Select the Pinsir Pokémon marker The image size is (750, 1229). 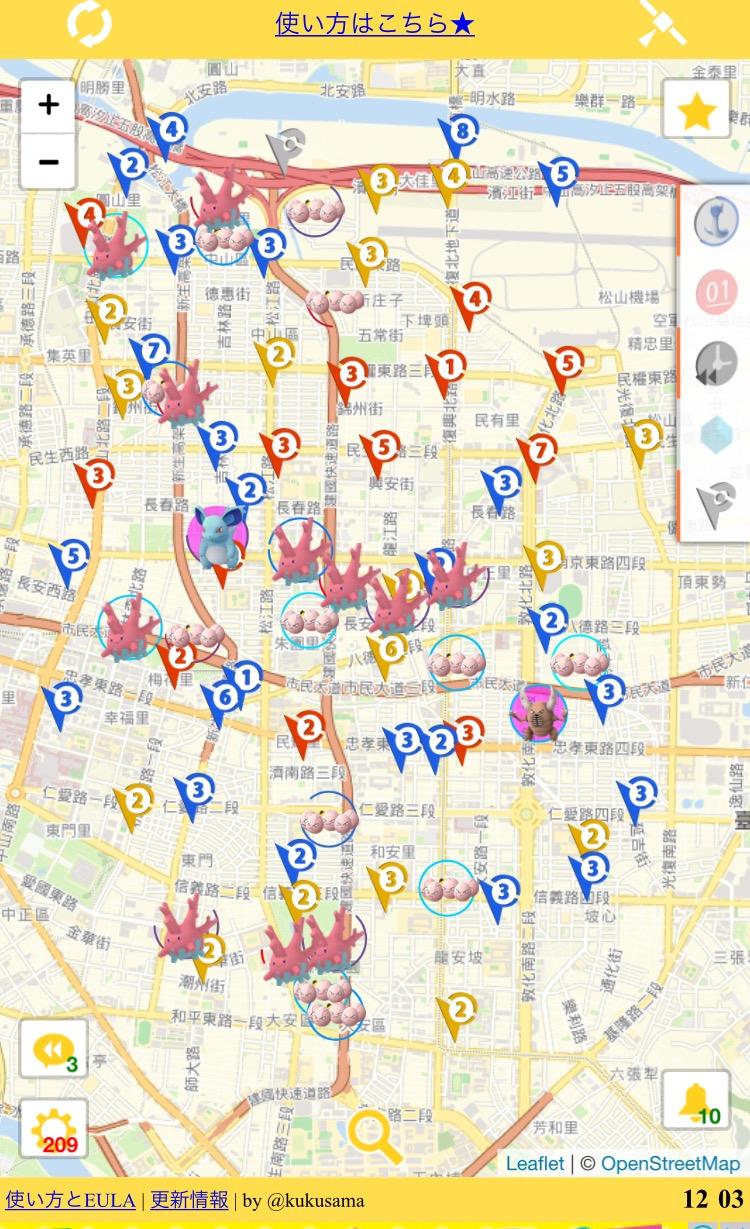(539, 713)
